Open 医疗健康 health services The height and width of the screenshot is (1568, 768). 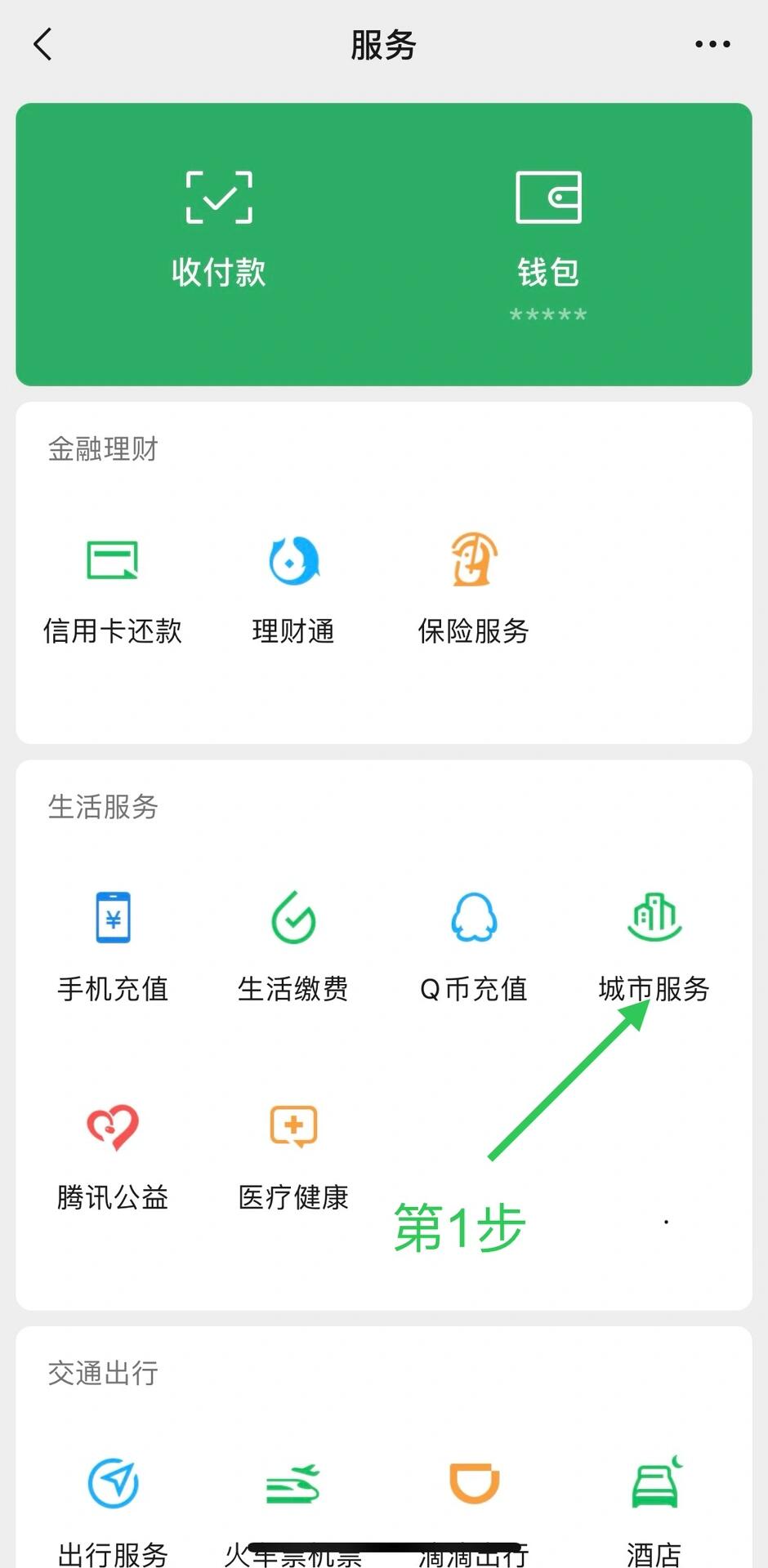click(x=293, y=1155)
